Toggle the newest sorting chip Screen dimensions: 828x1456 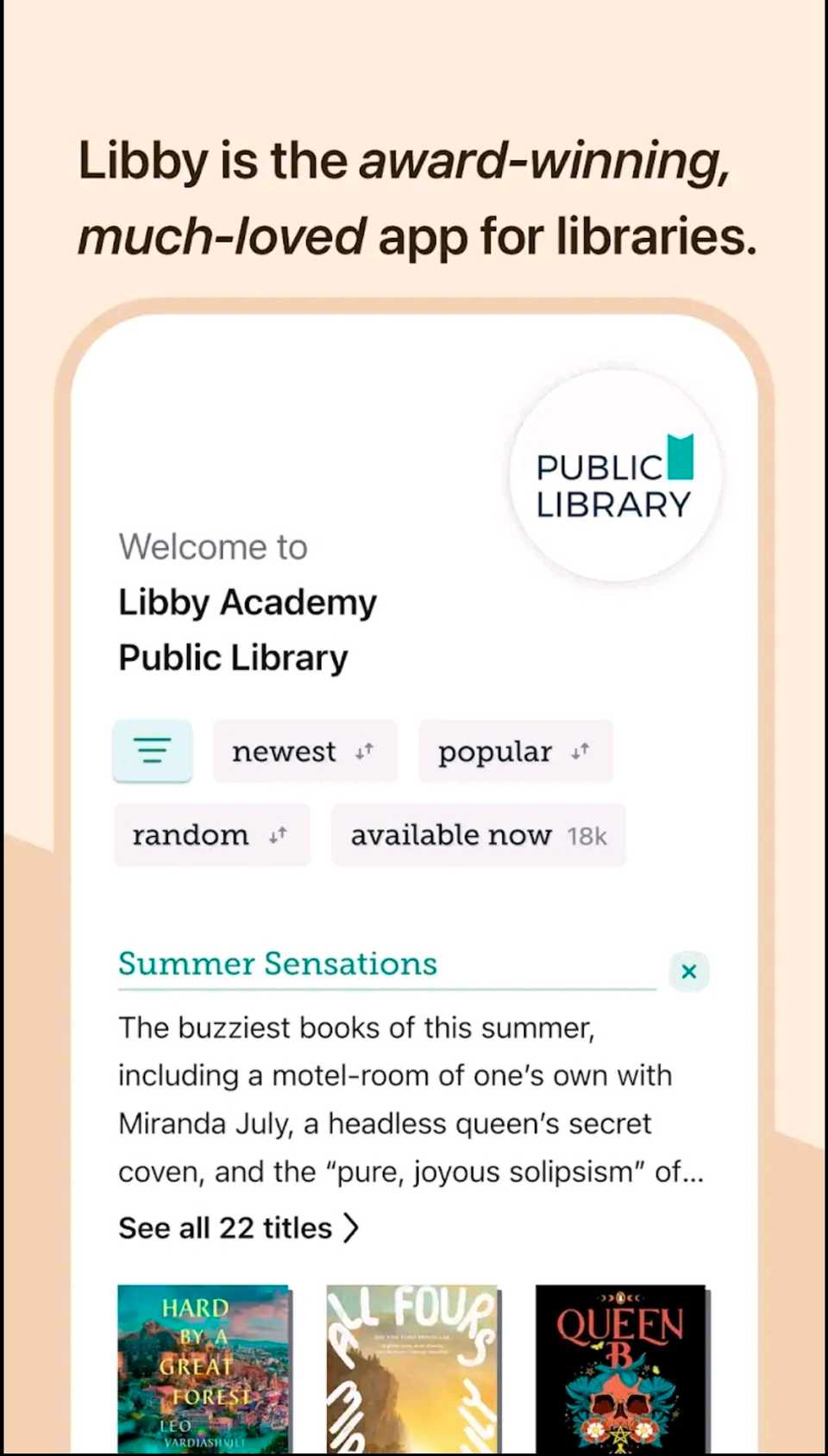click(285, 751)
